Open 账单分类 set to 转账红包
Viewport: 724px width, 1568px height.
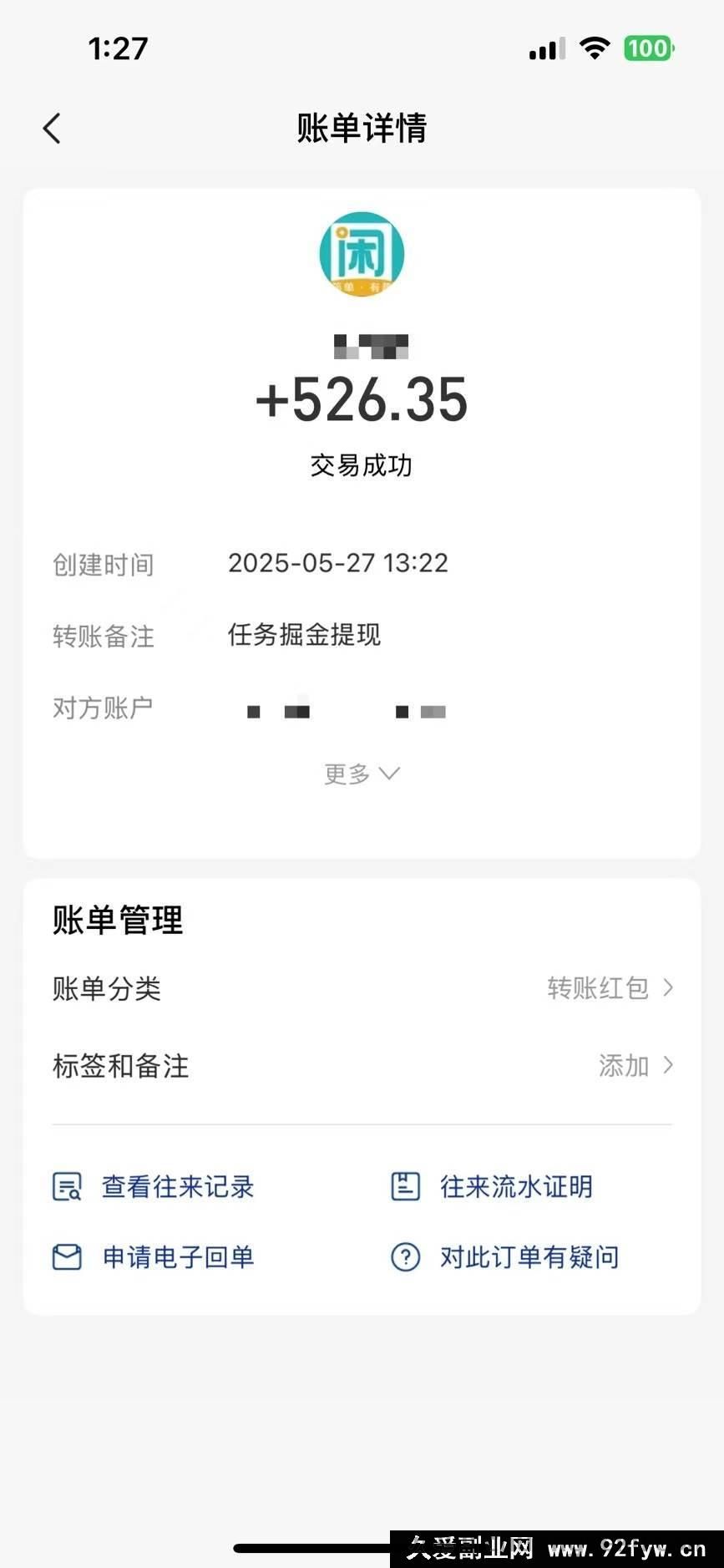pos(362,988)
